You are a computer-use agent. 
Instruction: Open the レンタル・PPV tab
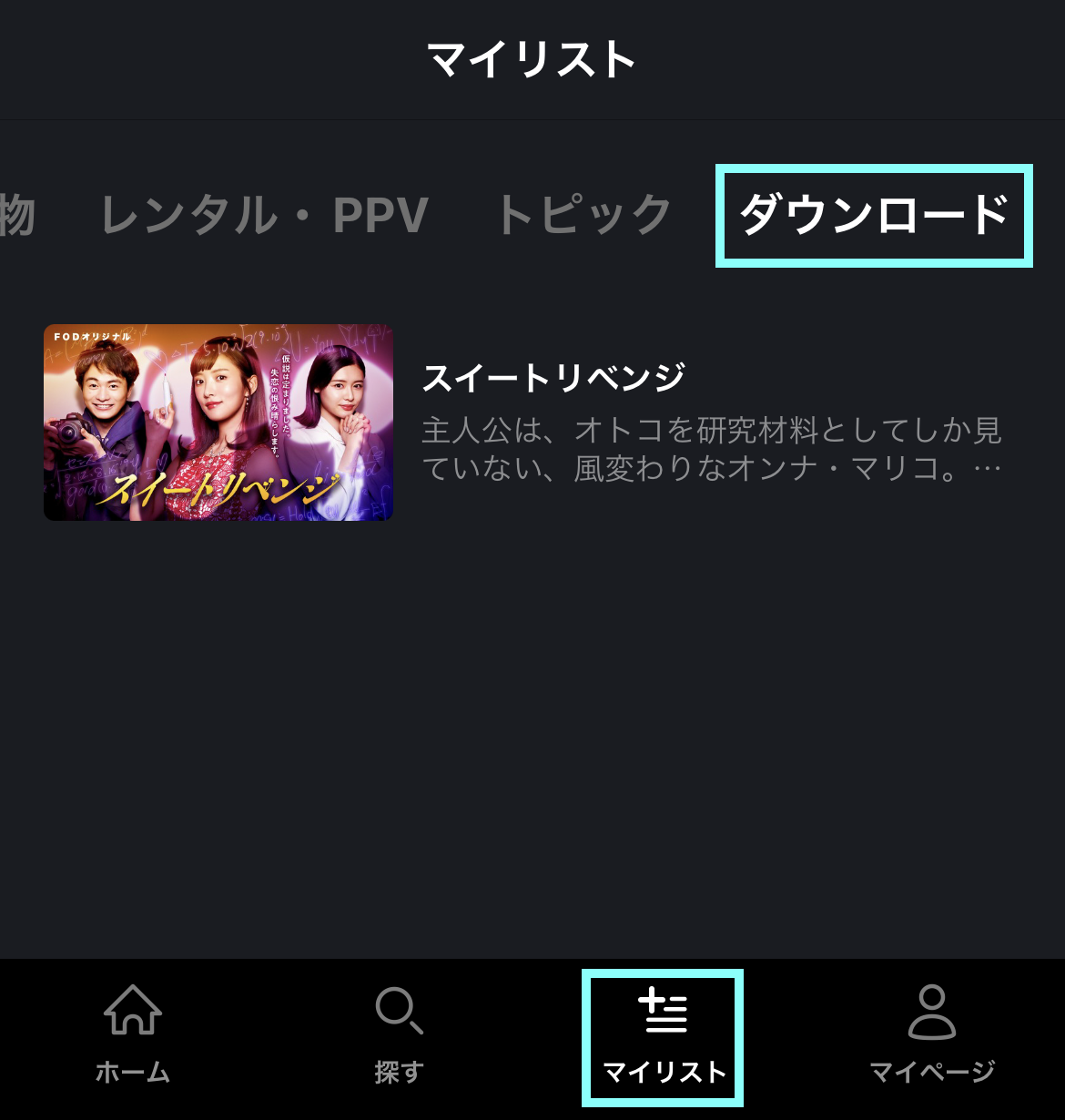(264, 216)
